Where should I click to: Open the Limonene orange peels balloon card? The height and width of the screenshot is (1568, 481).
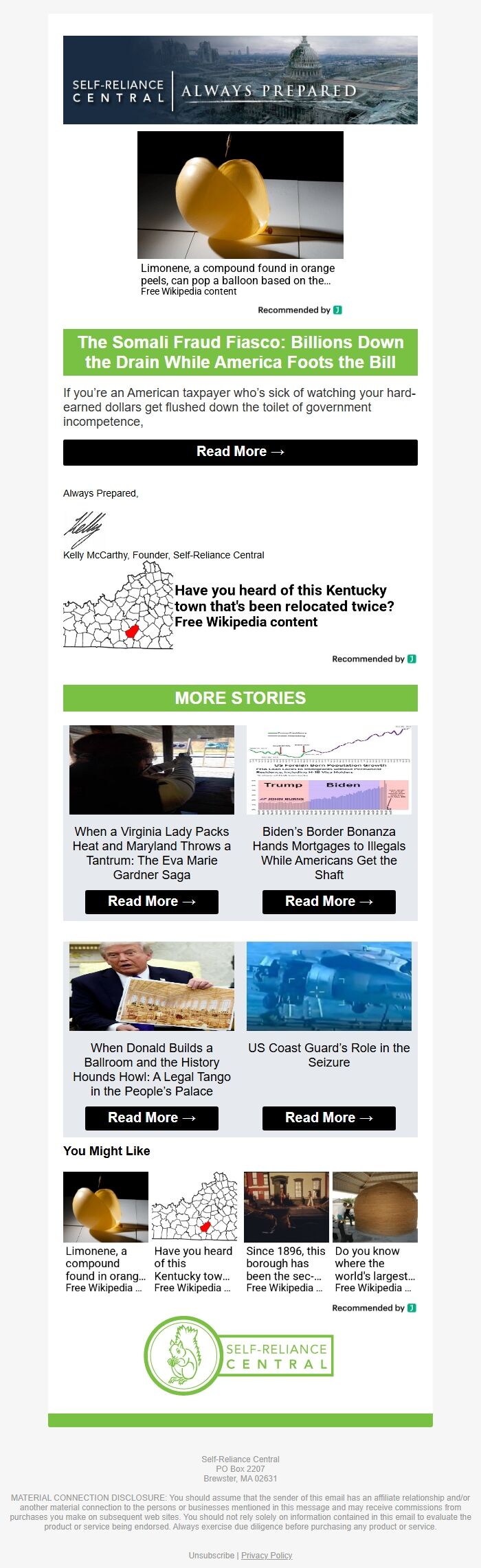click(240, 206)
